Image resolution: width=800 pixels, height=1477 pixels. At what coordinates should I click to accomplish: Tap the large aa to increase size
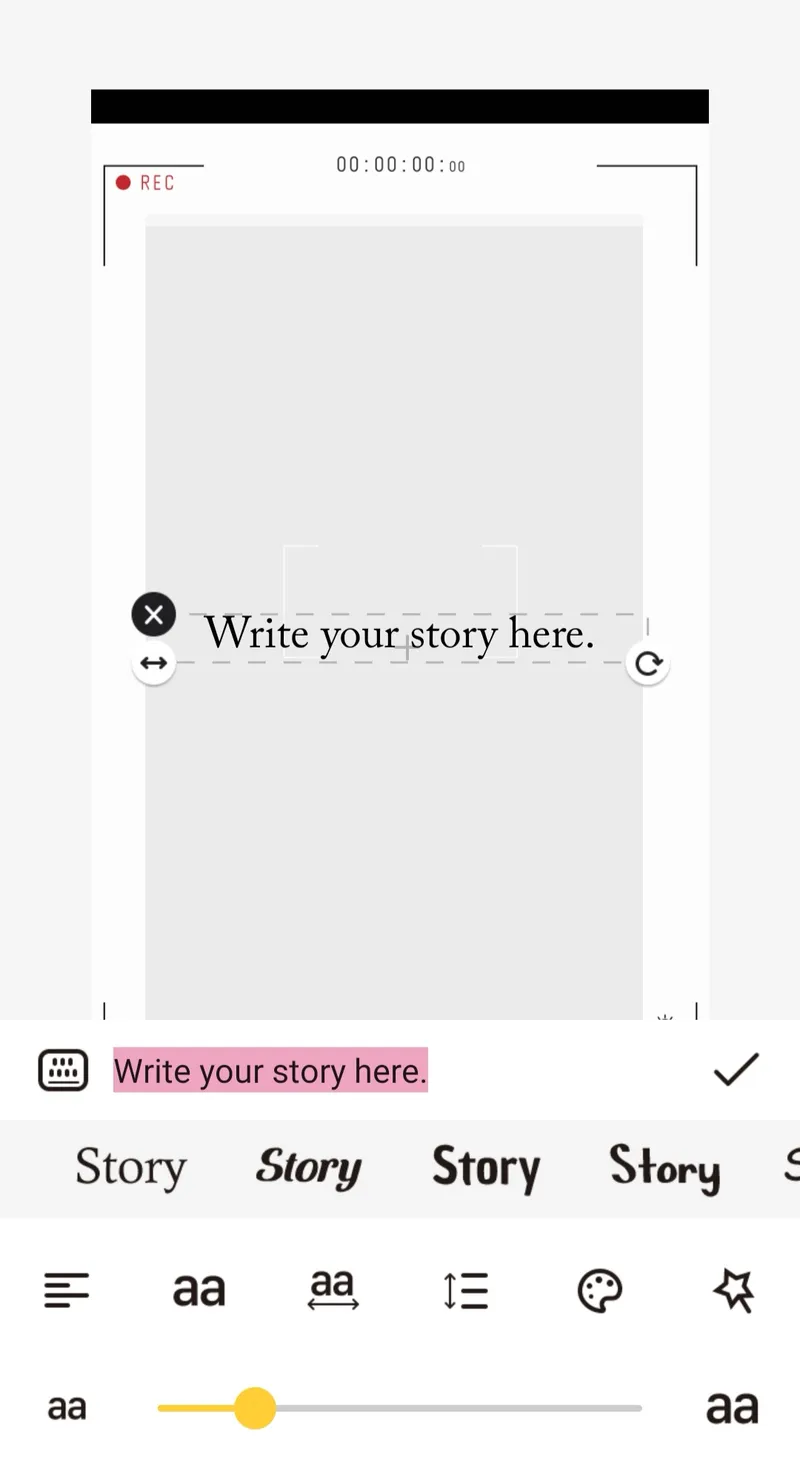[x=732, y=1408]
